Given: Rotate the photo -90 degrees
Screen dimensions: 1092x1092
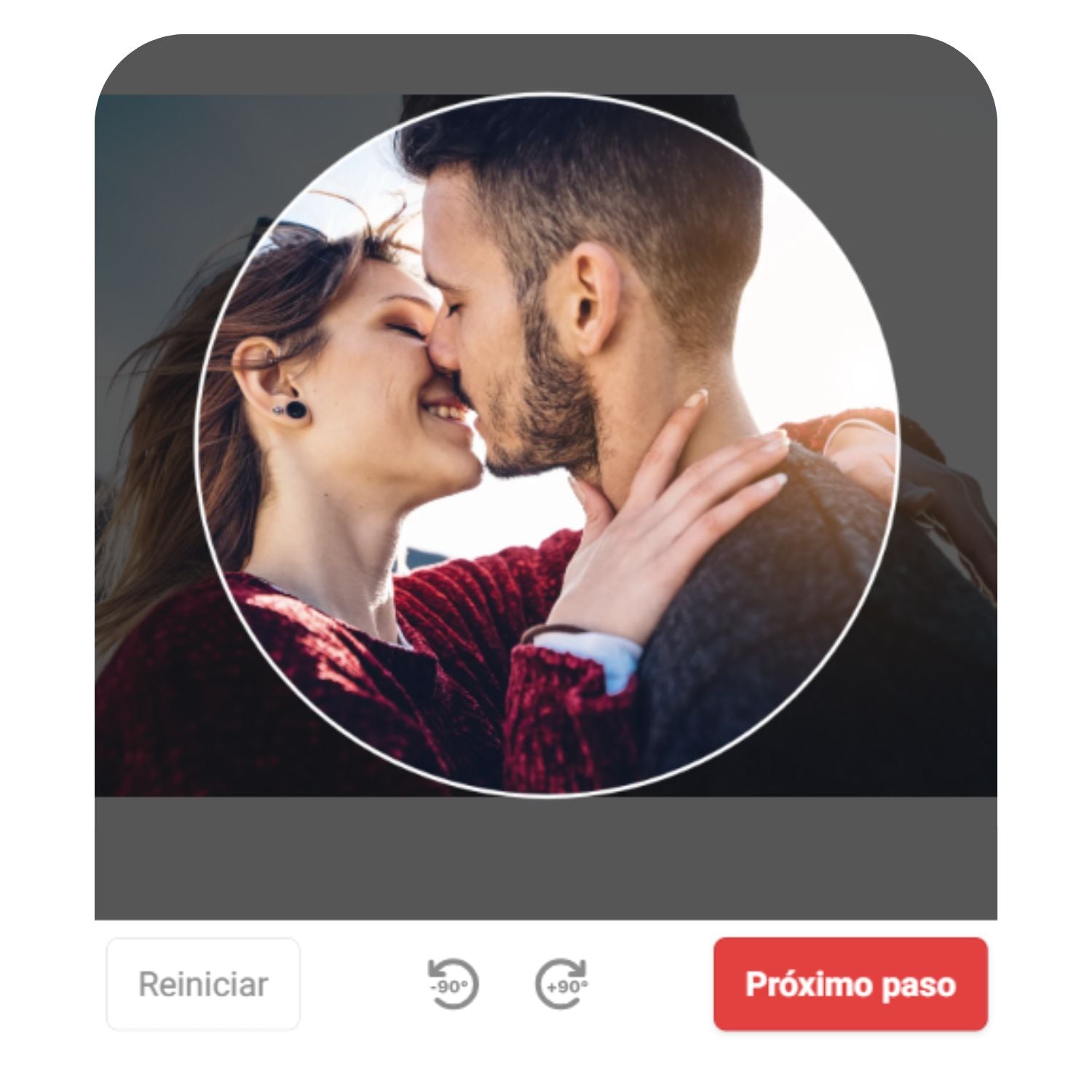Looking at the screenshot, I should point(452,984).
